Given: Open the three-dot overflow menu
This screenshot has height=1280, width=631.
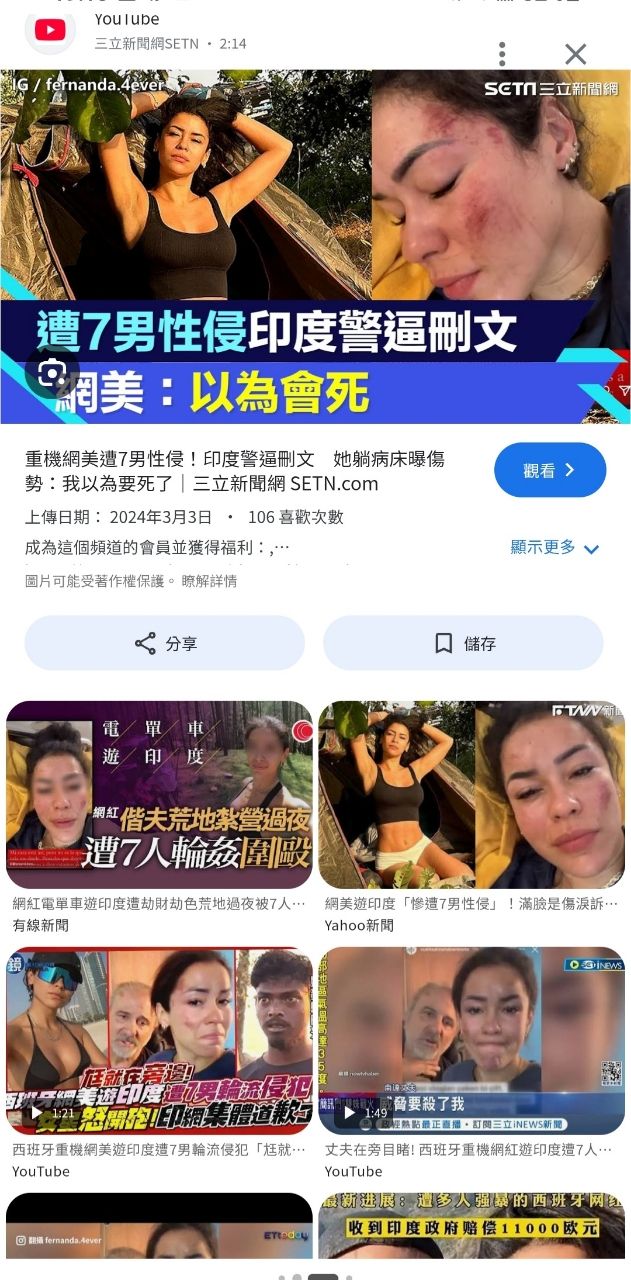Looking at the screenshot, I should [502, 54].
